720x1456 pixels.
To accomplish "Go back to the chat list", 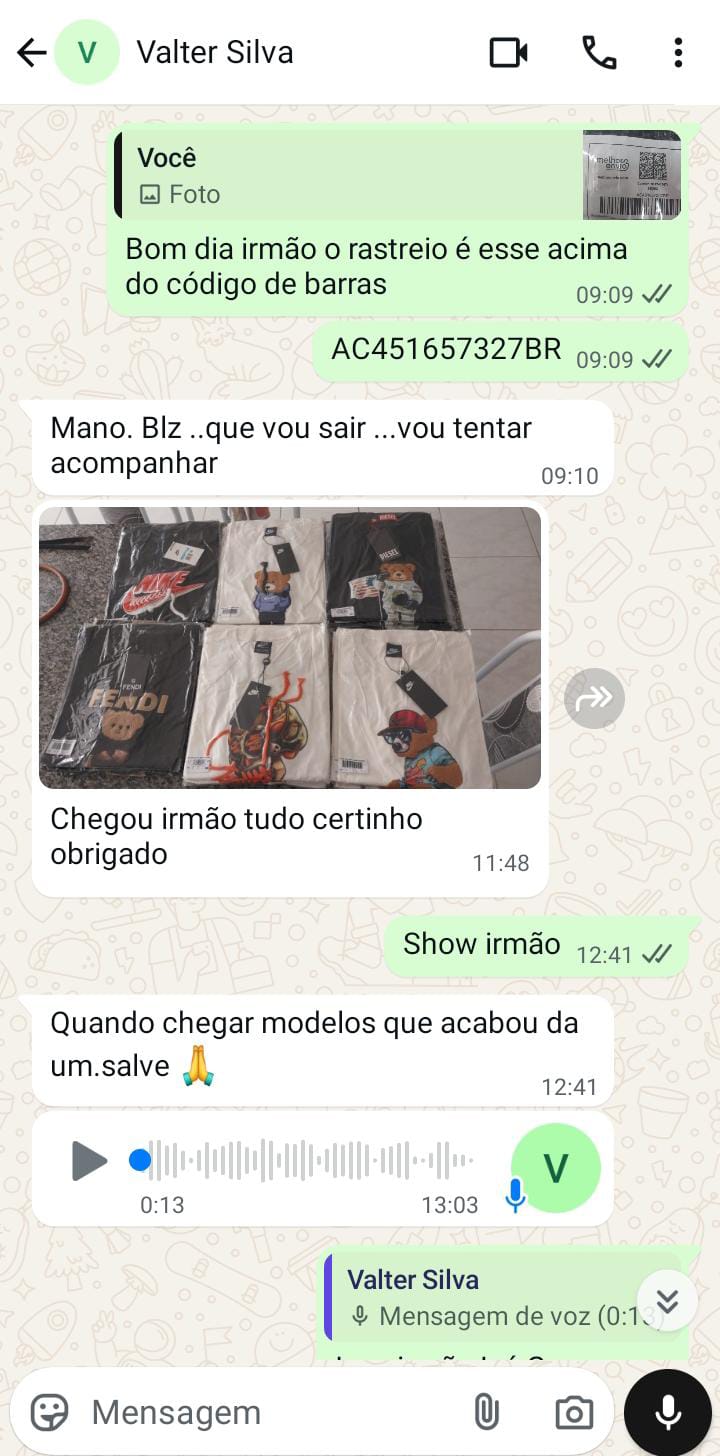I will coord(32,53).
